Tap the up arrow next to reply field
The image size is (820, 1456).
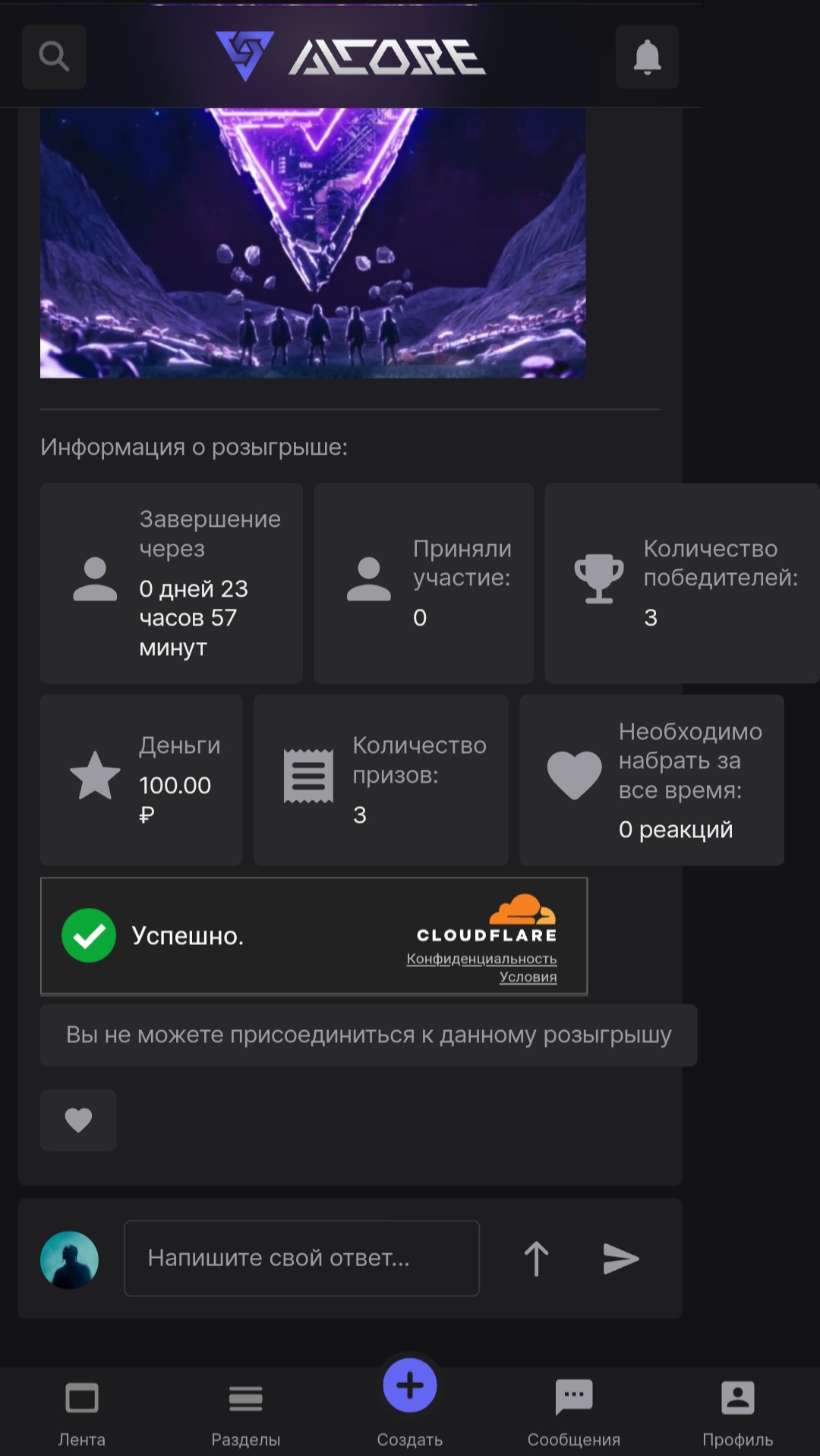coord(536,1258)
